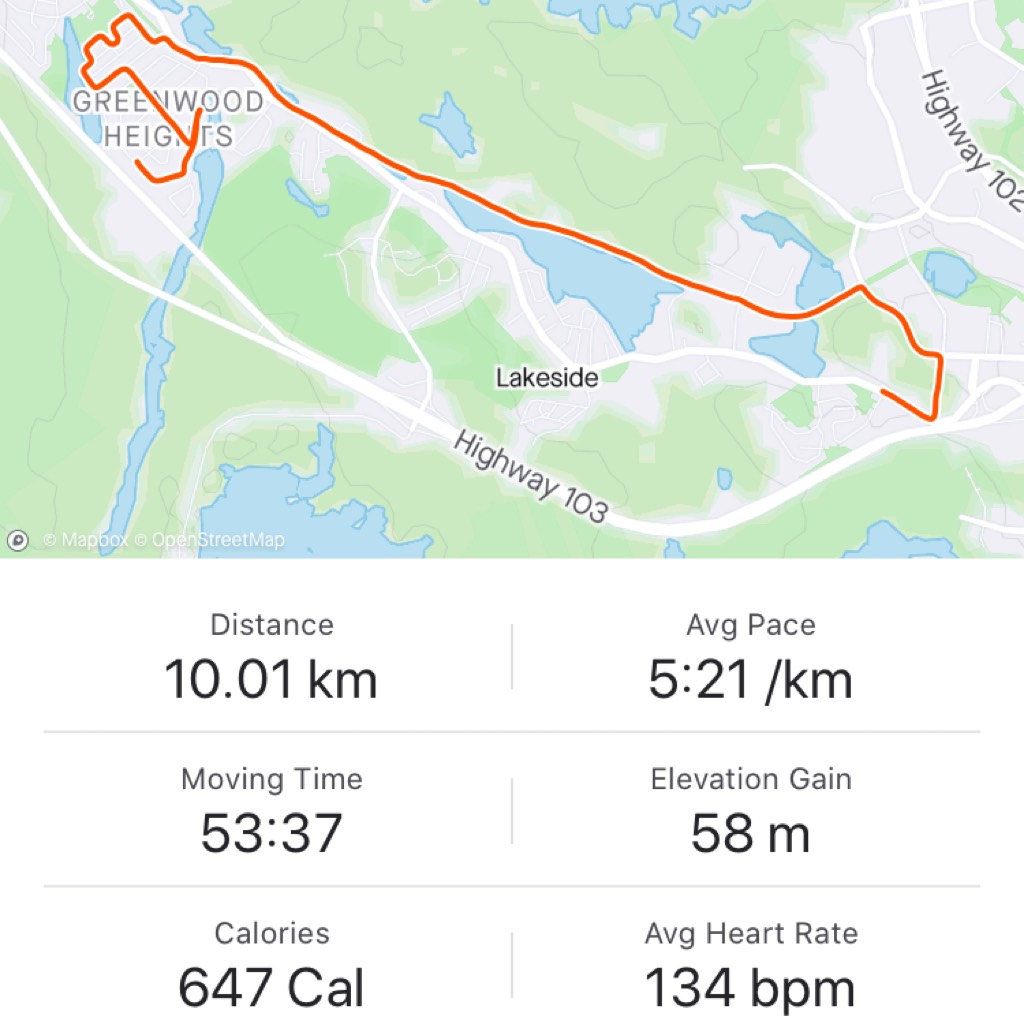Tap the Mapbox attribution info icon
This screenshot has height=1024, width=1024.
[17, 540]
